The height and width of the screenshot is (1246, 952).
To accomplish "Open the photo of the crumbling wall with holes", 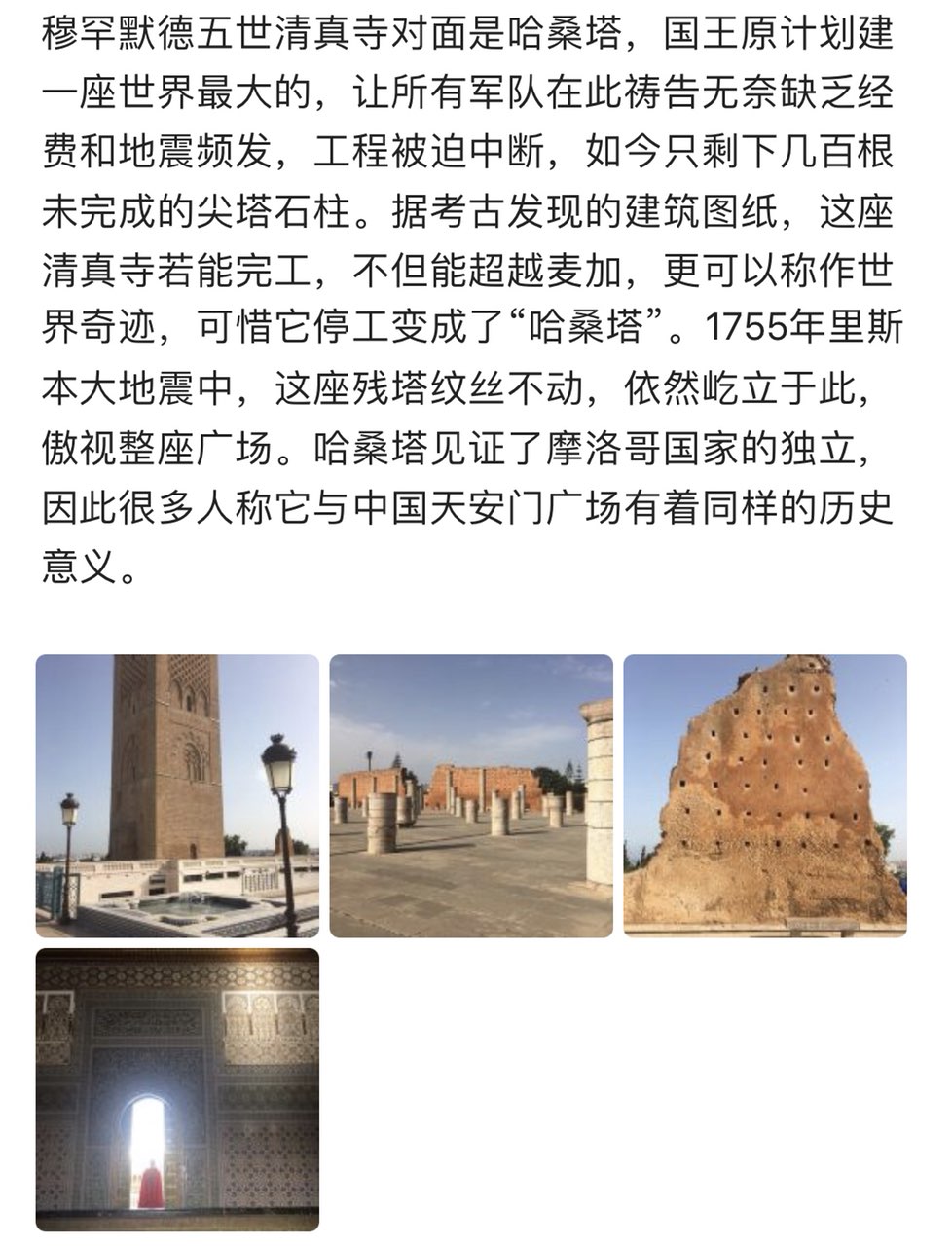I will point(765,795).
